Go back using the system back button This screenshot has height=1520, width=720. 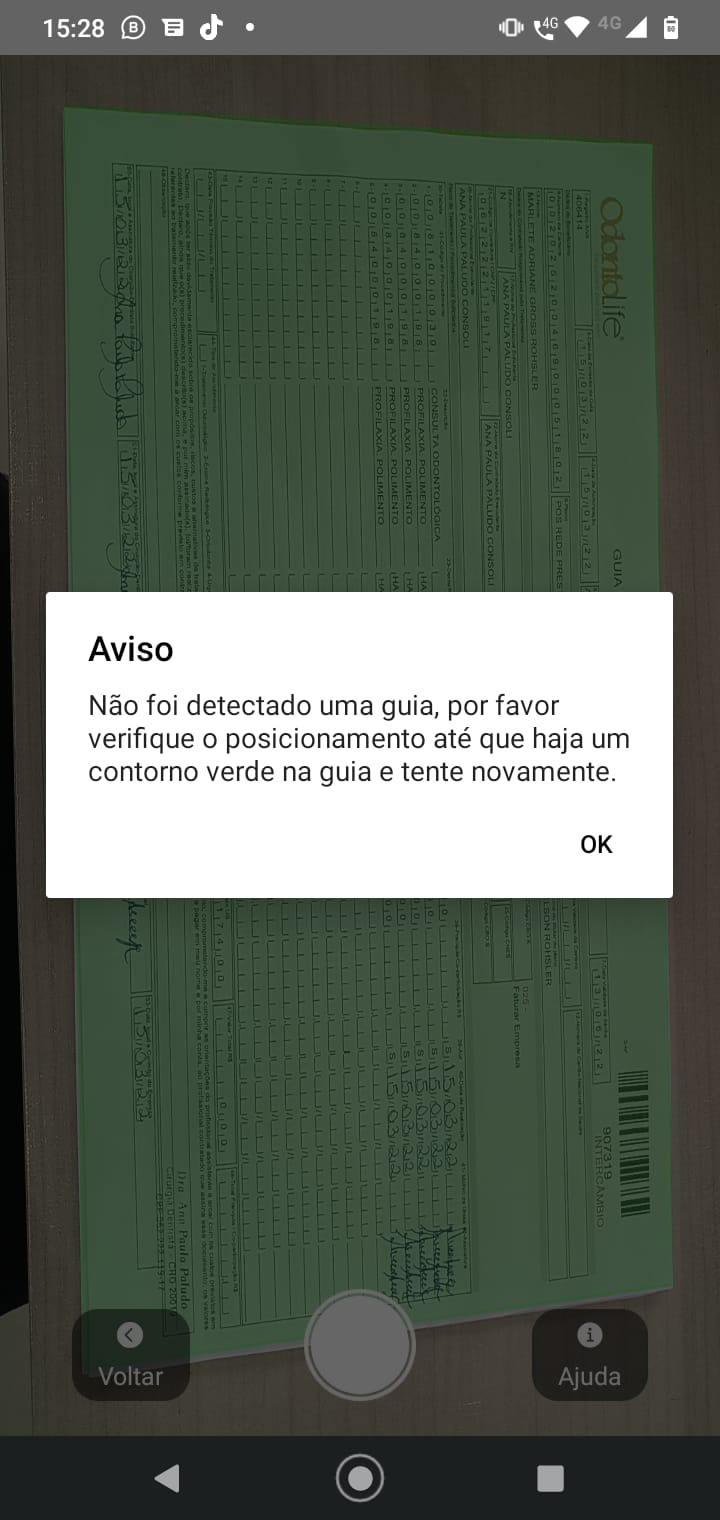click(x=168, y=1478)
